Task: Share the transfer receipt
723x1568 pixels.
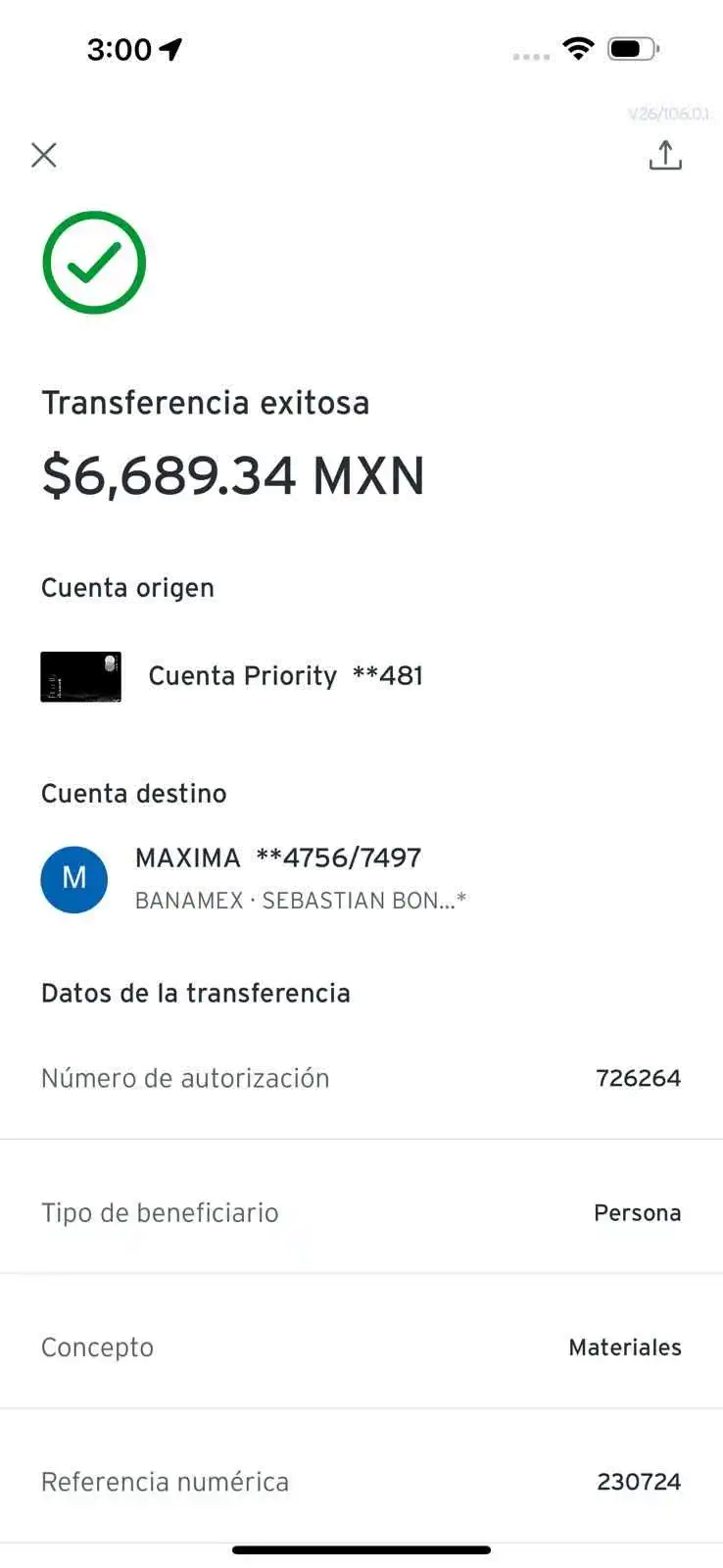Action: tap(665, 157)
